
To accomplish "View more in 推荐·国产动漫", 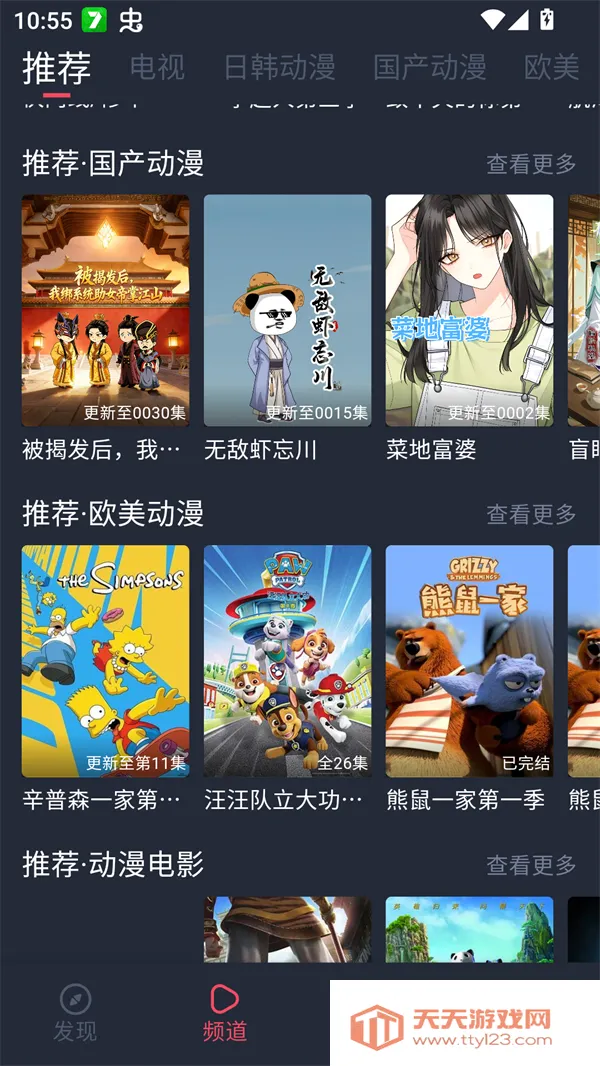I will coord(531,164).
